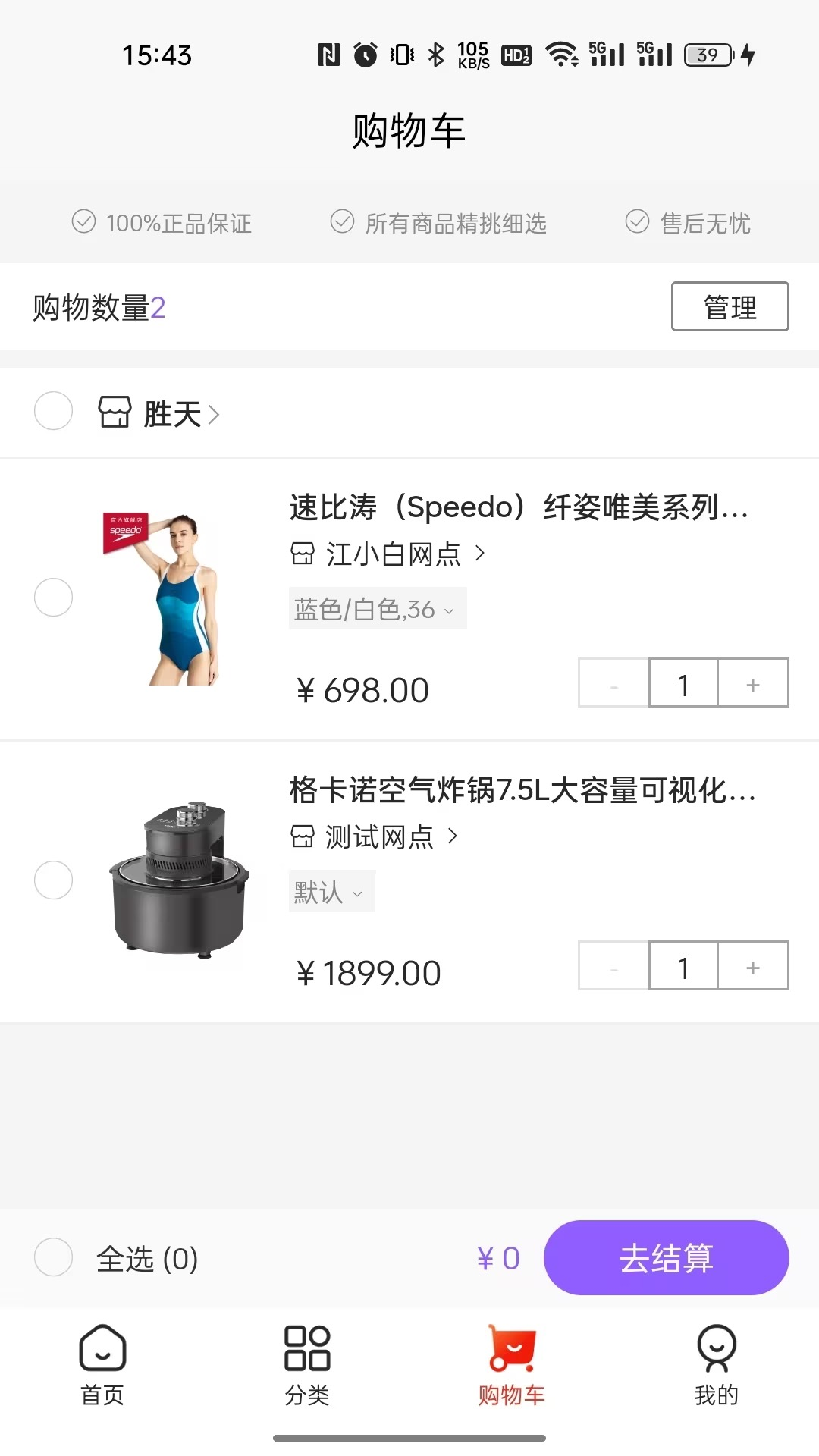This screenshot has width=819, height=1456.
Task: Tap the 管理 manage button
Action: point(730,306)
